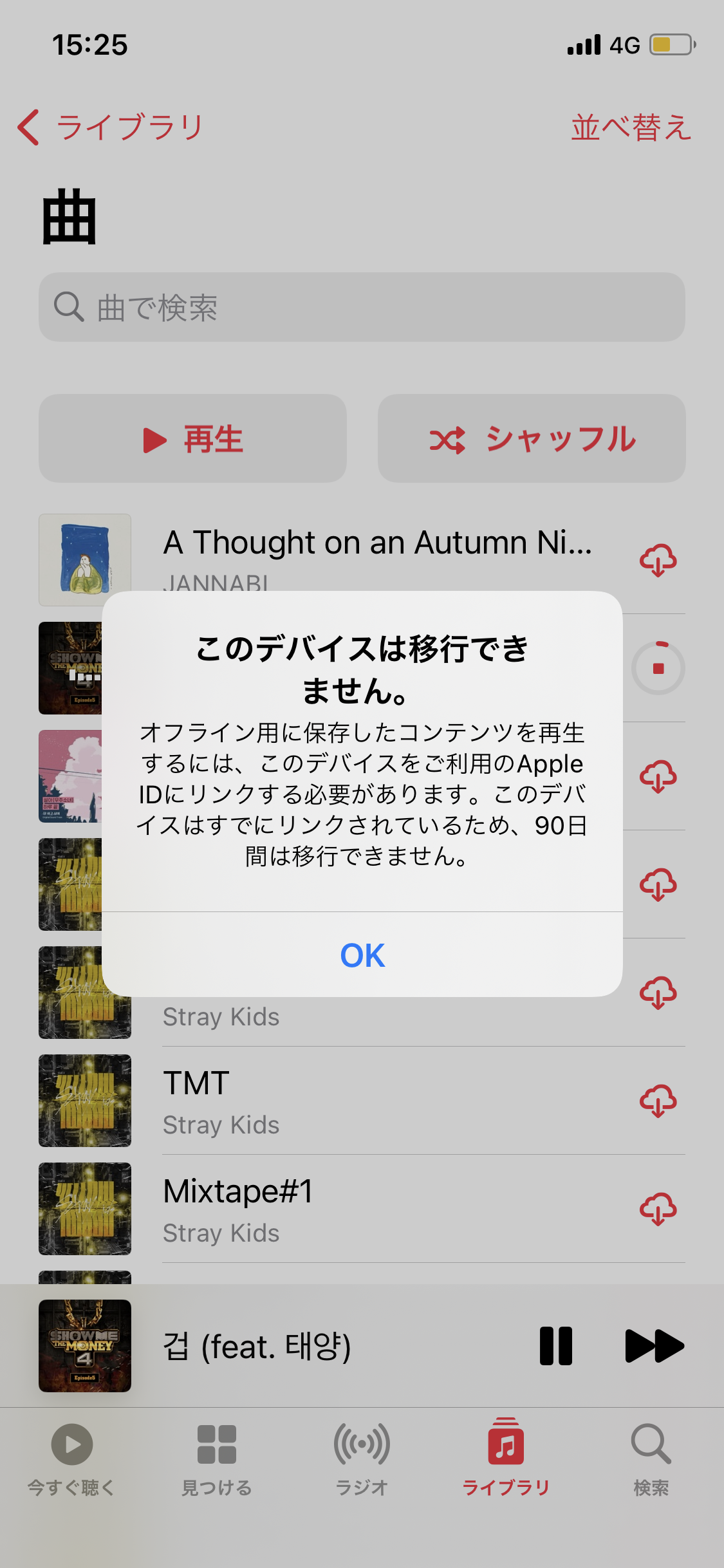
Task: Skip to the next track
Action: click(654, 1346)
